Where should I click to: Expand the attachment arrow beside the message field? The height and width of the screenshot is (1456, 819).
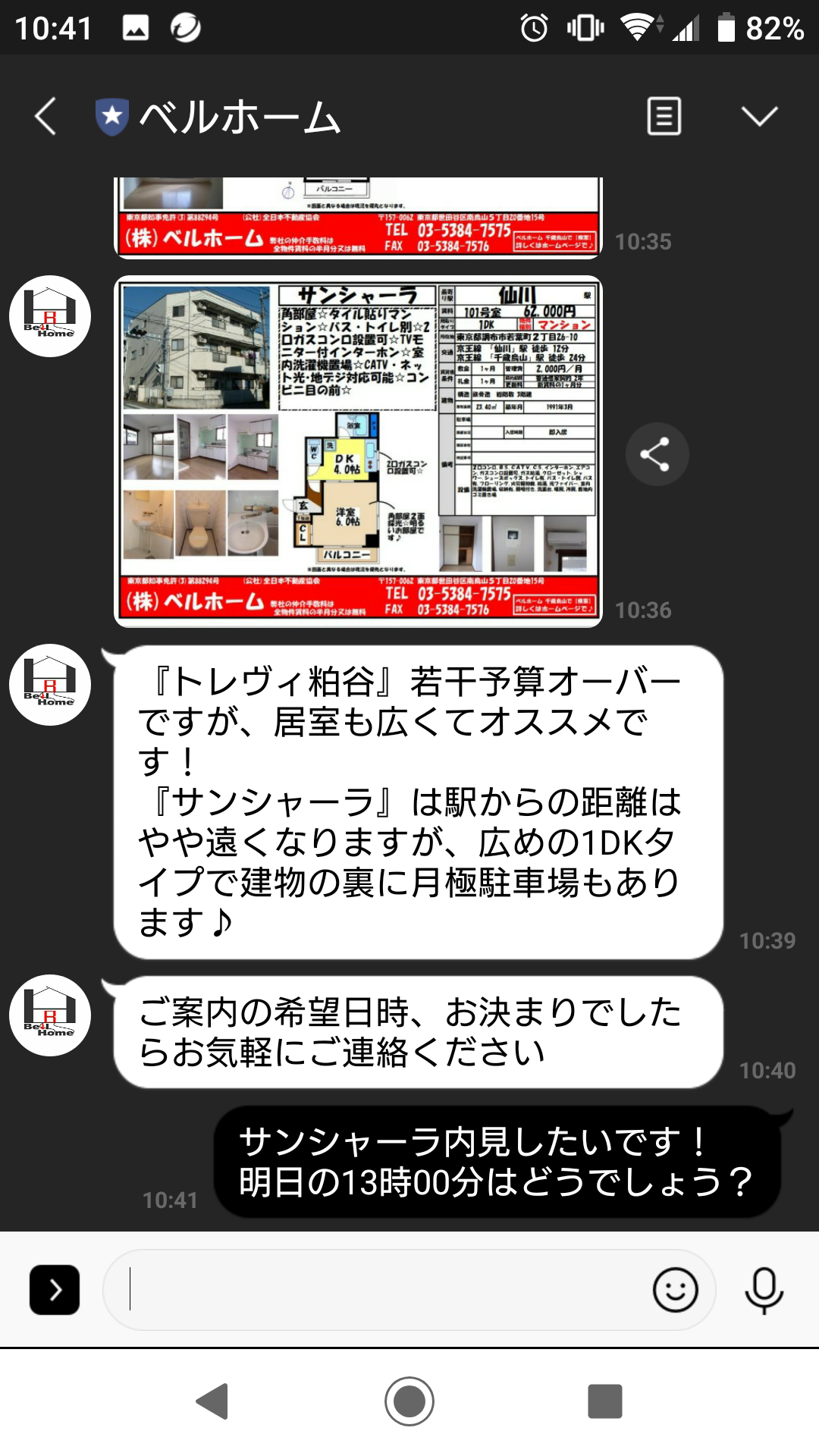coord(55,1289)
